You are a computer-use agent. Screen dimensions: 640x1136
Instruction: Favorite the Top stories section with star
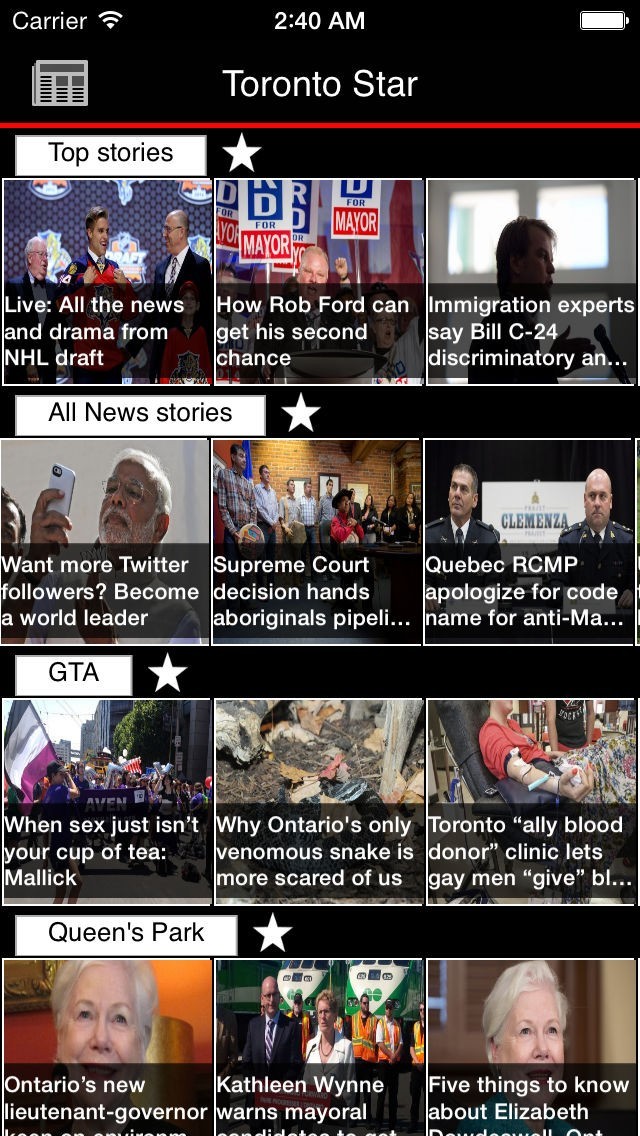click(x=241, y=153)
